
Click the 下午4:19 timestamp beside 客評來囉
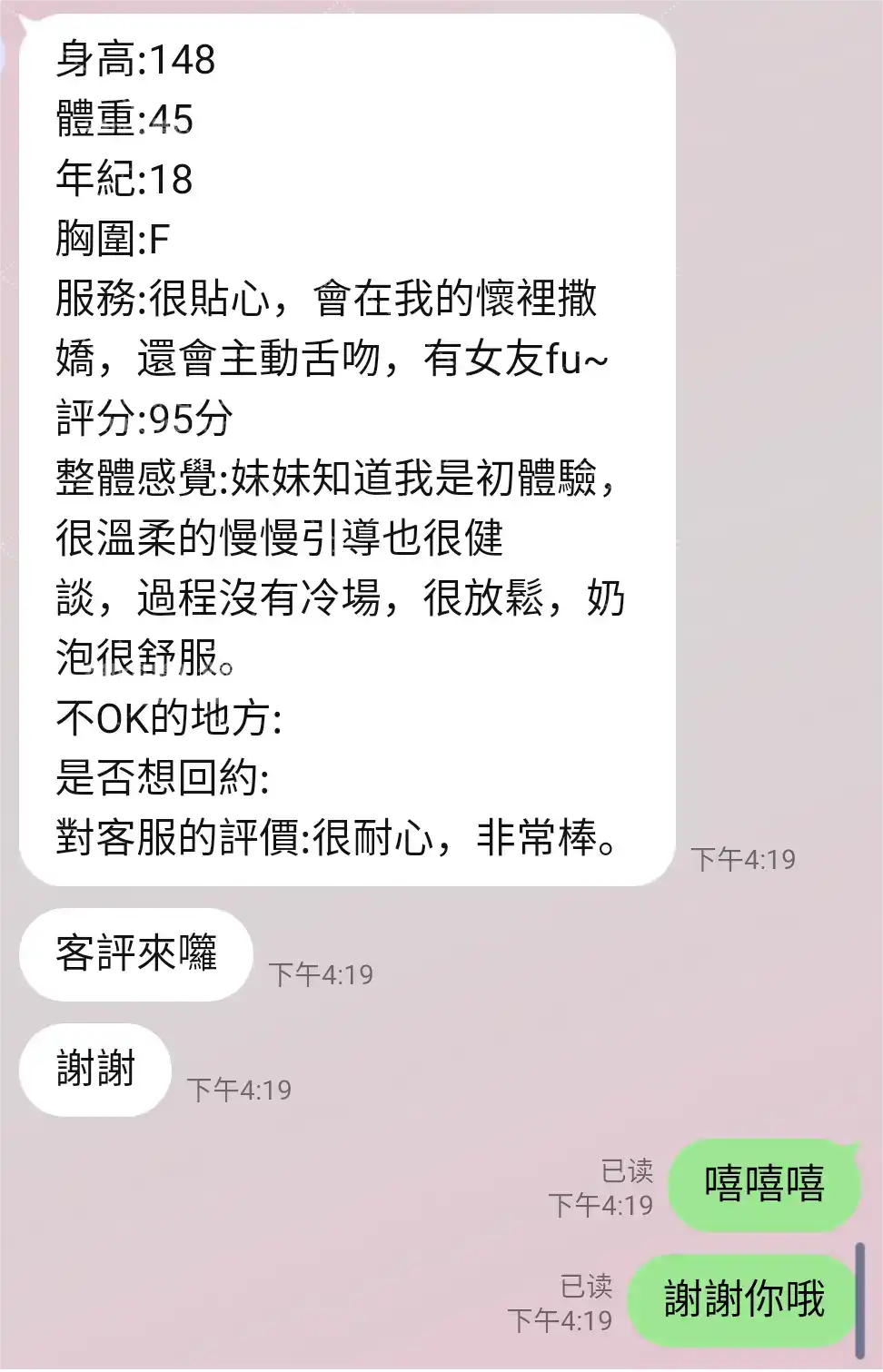321,973
